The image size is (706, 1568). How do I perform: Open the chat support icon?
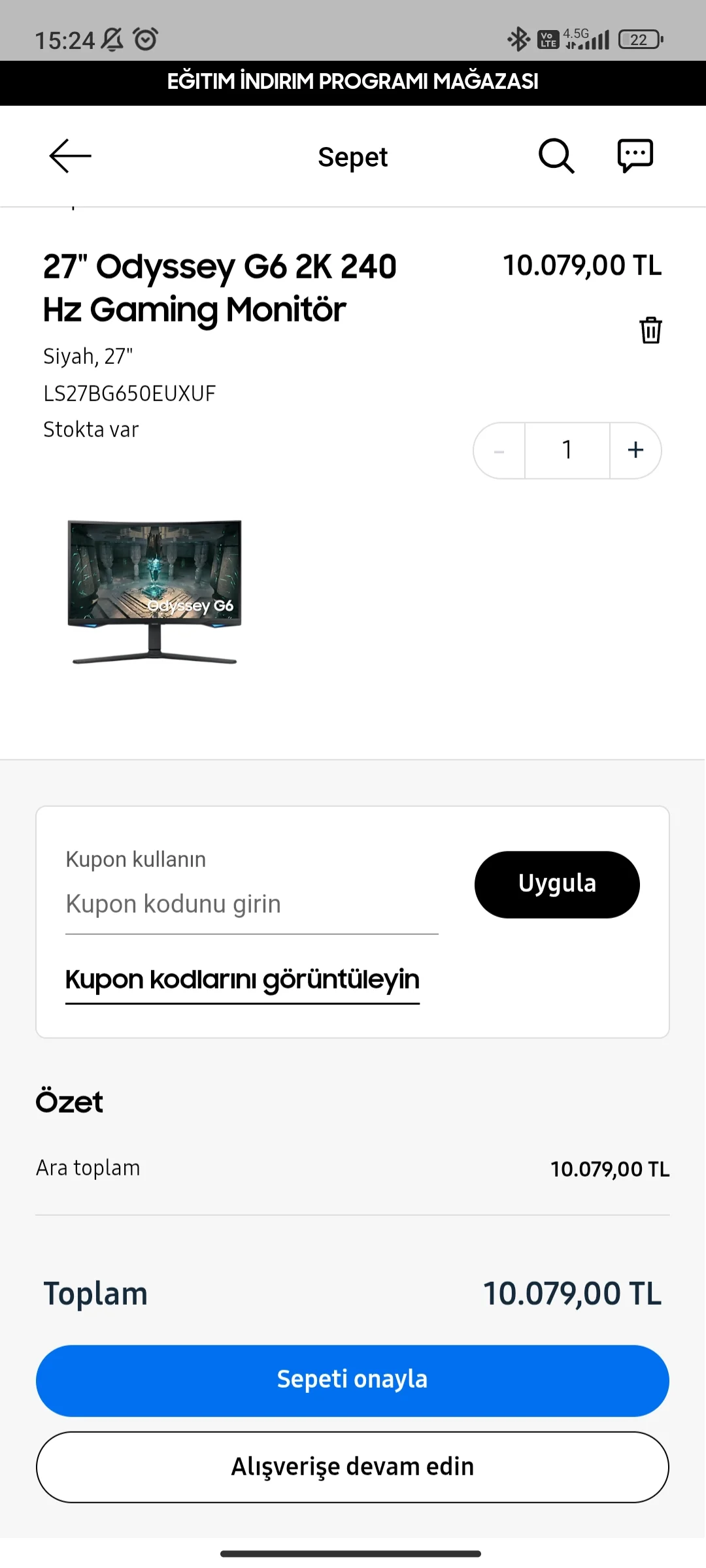tap(635, 156)
